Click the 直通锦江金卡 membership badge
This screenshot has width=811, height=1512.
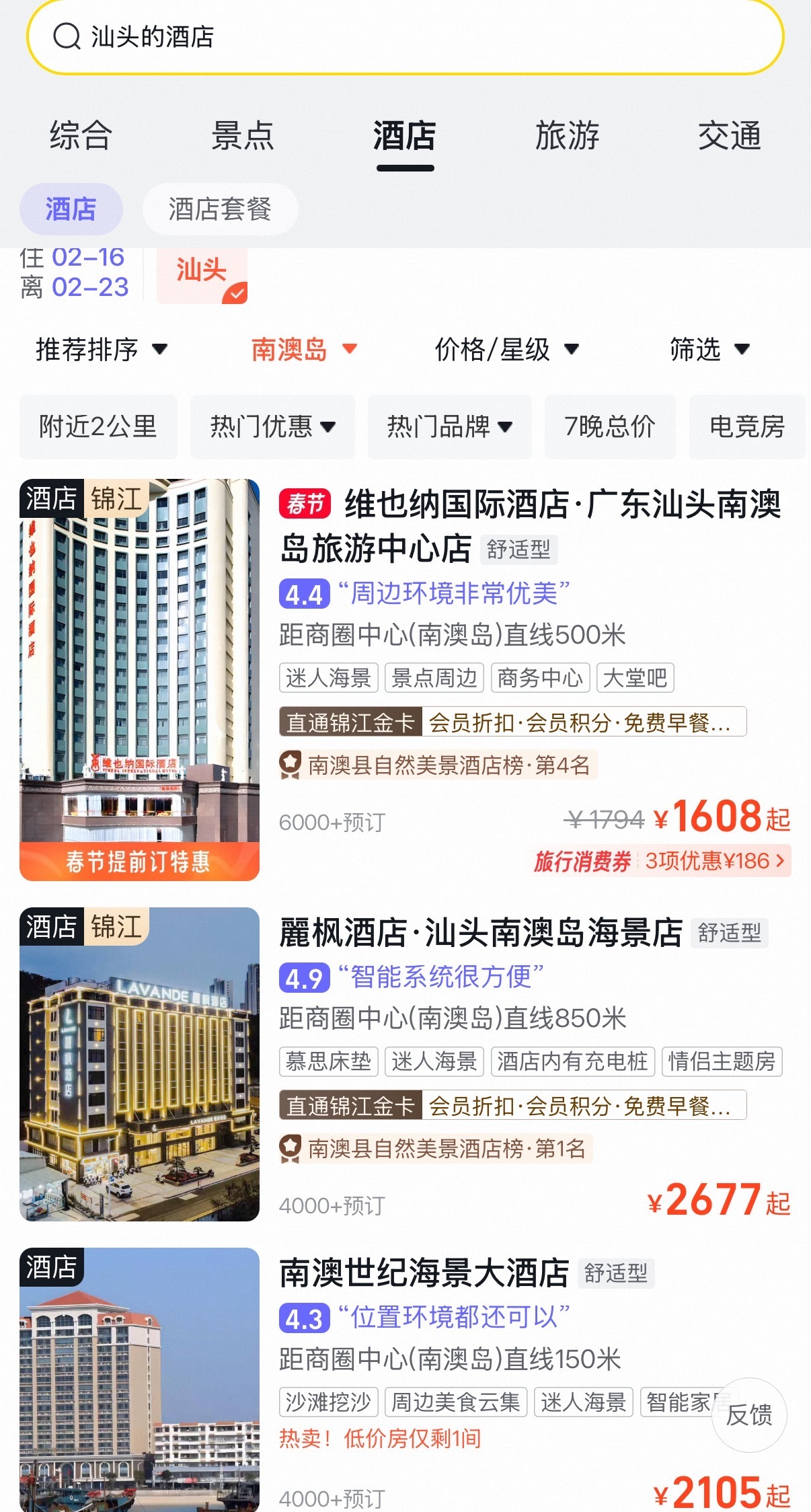click(x=350, y=723)
